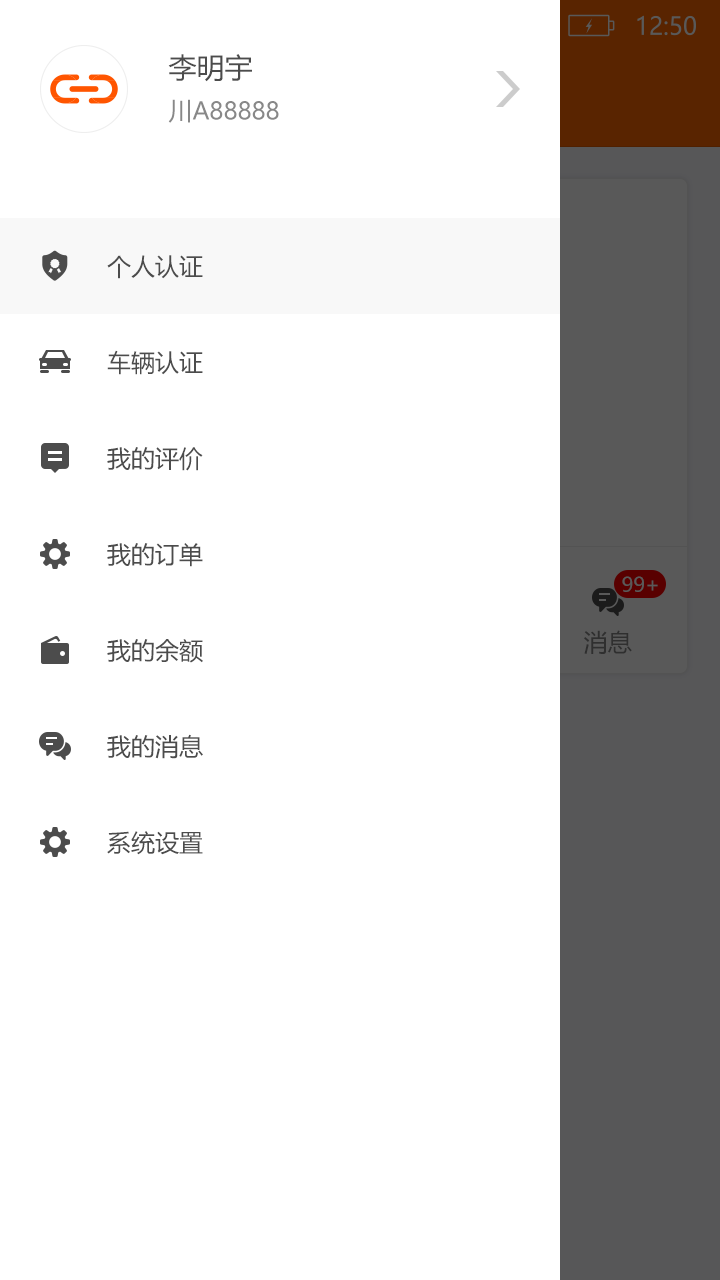The image size is (720, 1280).
Task: Check 我的余额
Action: click(280, 650)
